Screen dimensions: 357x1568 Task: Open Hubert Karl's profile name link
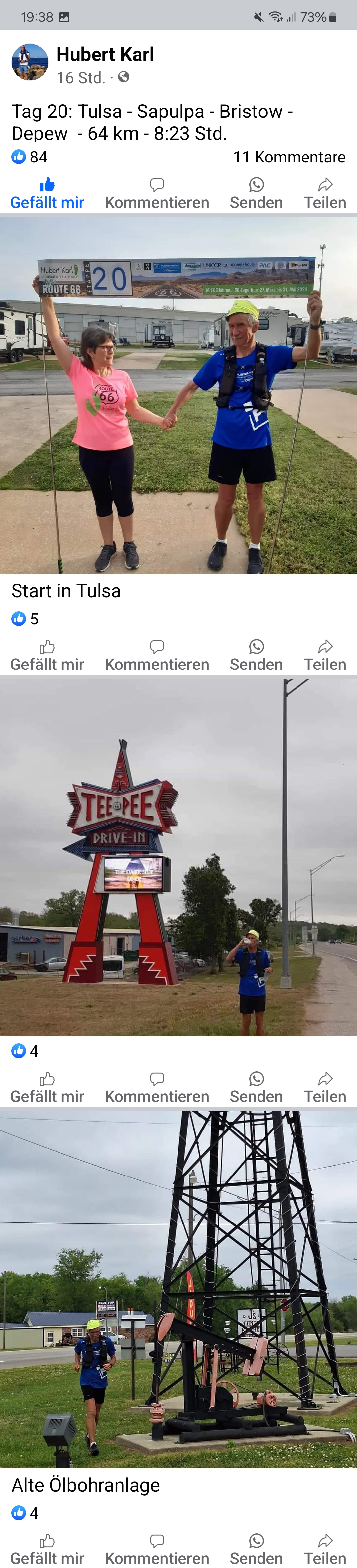coord(104,55)
